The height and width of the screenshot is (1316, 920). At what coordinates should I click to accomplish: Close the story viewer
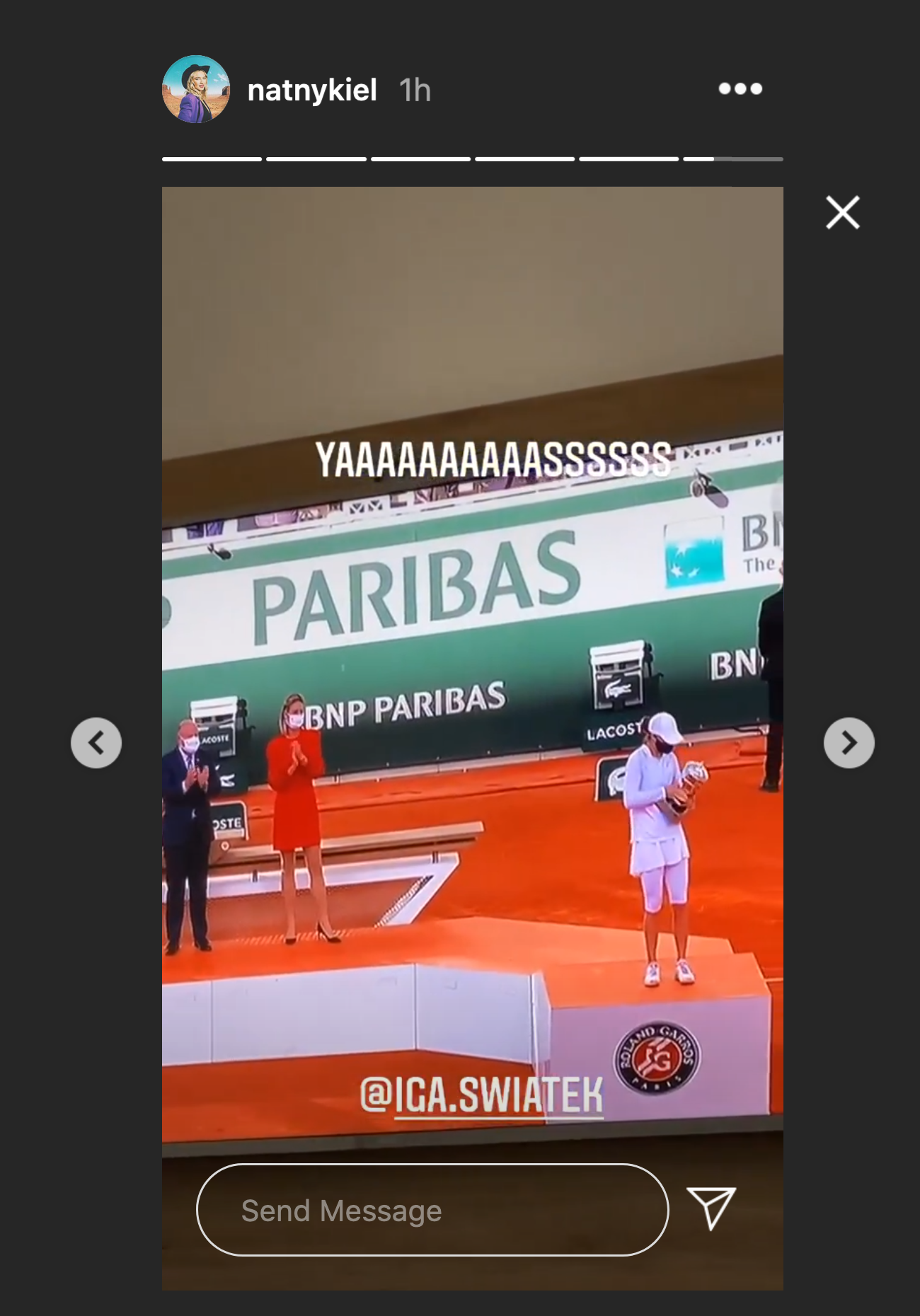[842, 212]
